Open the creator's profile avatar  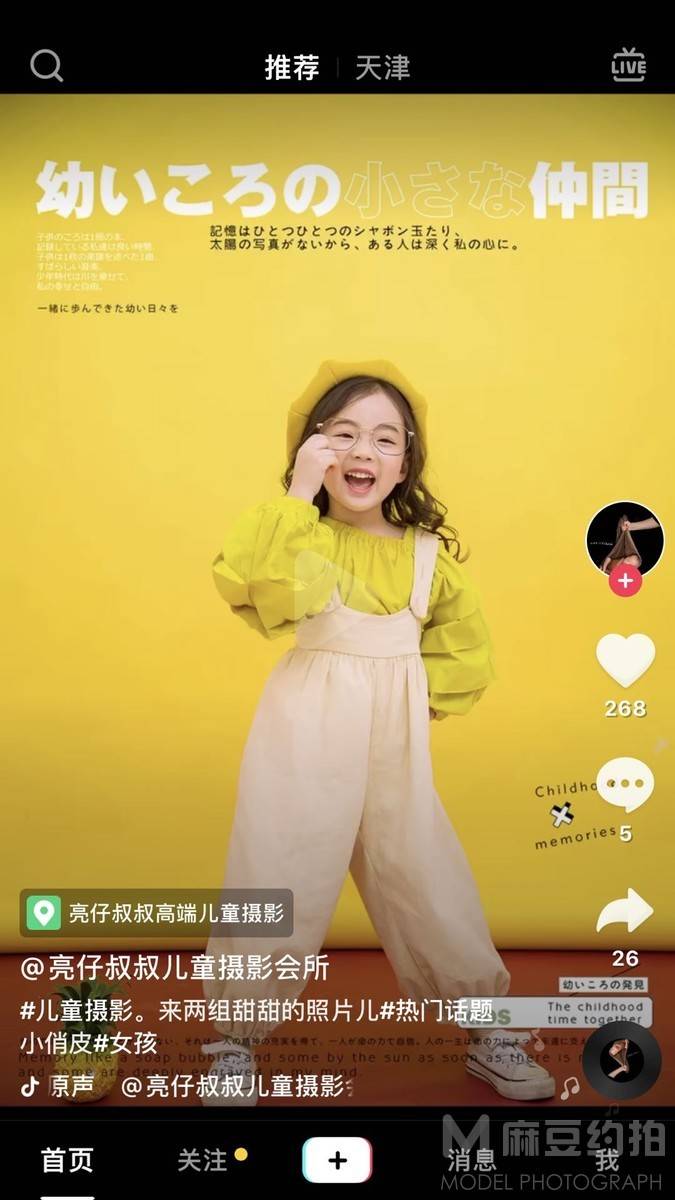pos(625,540)
